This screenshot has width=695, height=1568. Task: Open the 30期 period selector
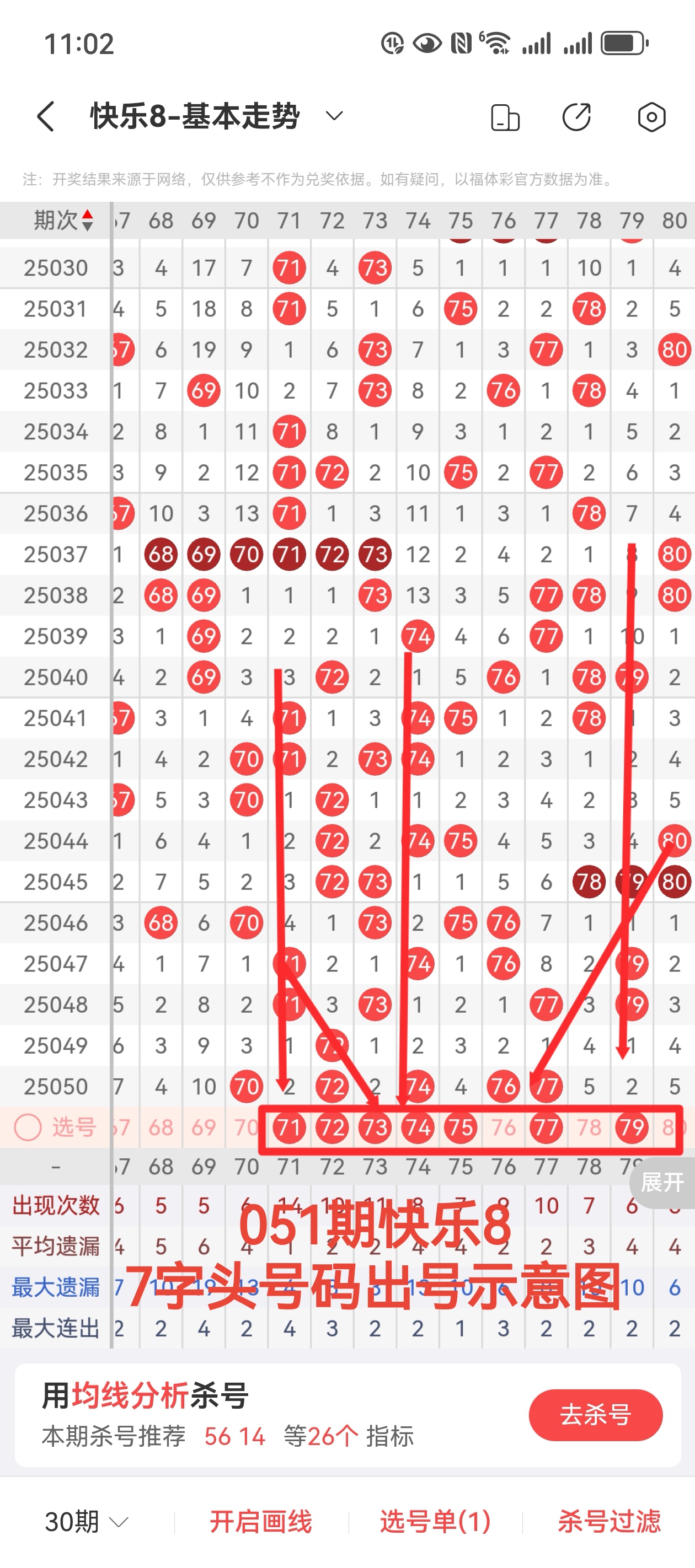coord(87,1522)
